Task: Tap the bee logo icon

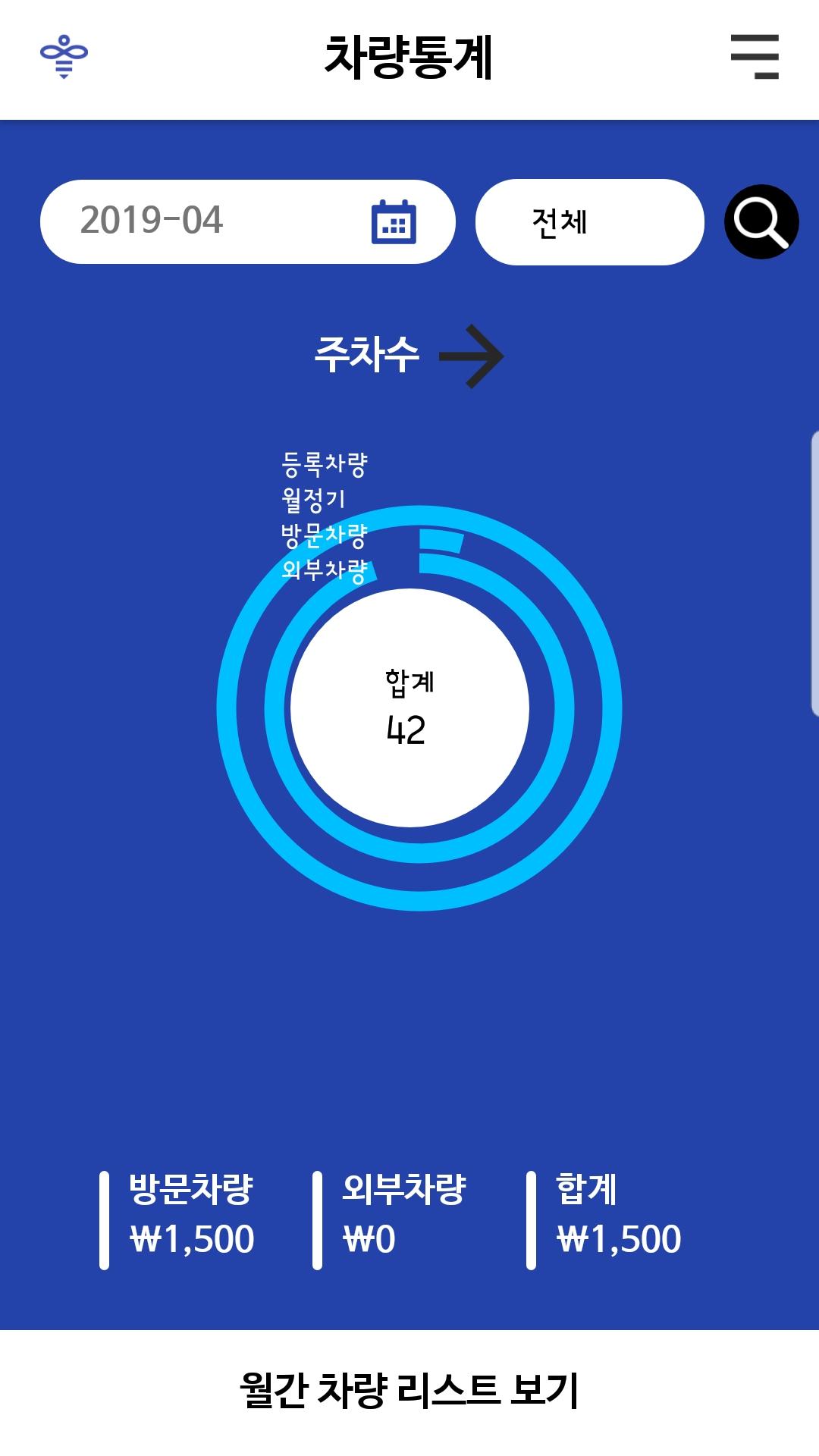Action: [x=64, y=57]
